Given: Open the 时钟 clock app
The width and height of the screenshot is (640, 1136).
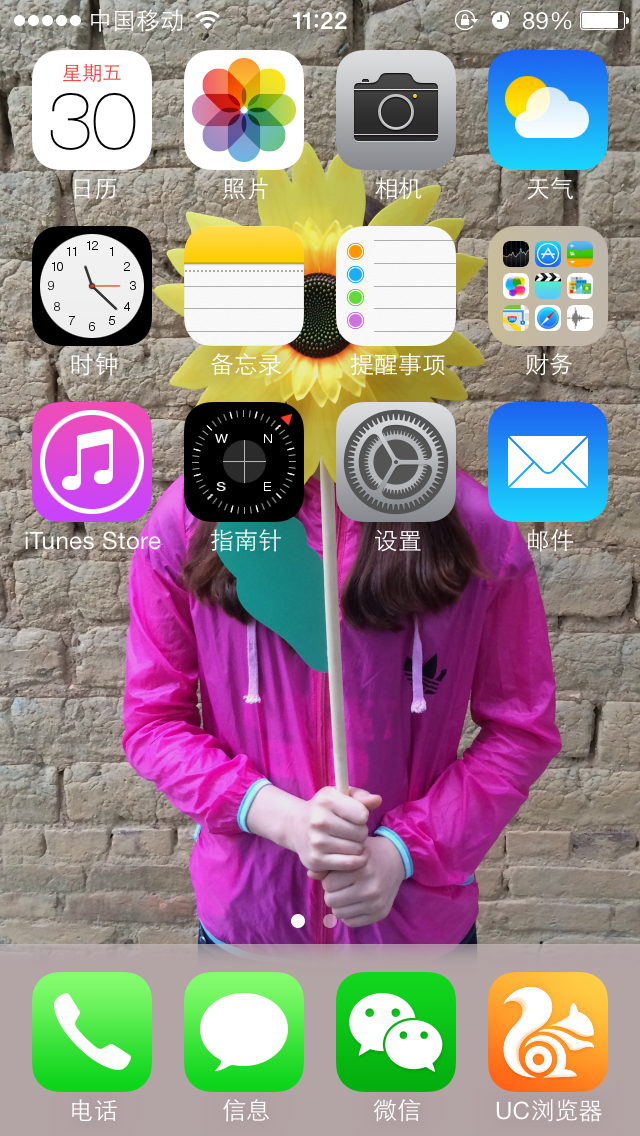Looking at the screenshot, I should pos(92,286).
